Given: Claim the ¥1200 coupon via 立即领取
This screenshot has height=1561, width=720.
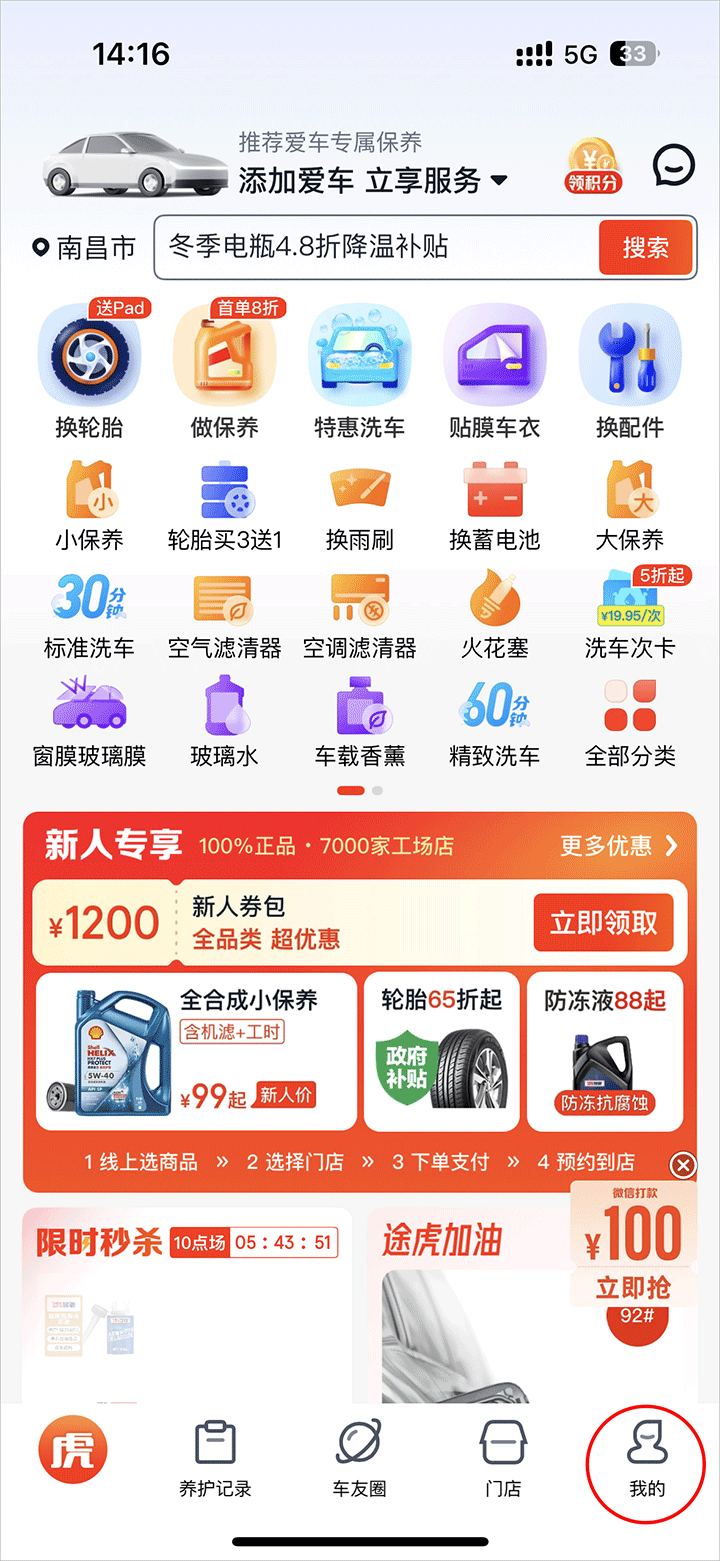Looking at the screenshot, I should pos(603,922).
